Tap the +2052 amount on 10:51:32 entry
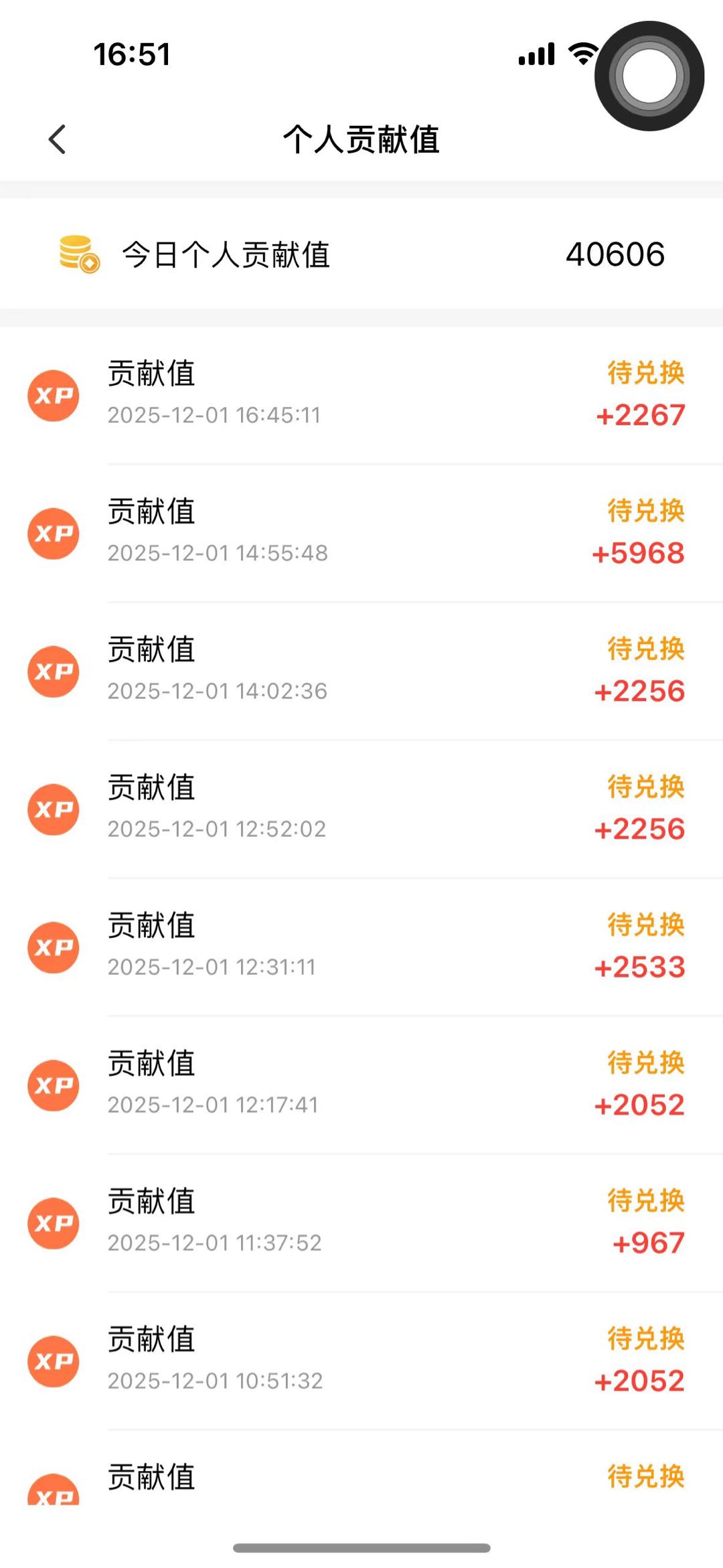Screen dimensions: 723x1568 click(x=639, y=1381)
